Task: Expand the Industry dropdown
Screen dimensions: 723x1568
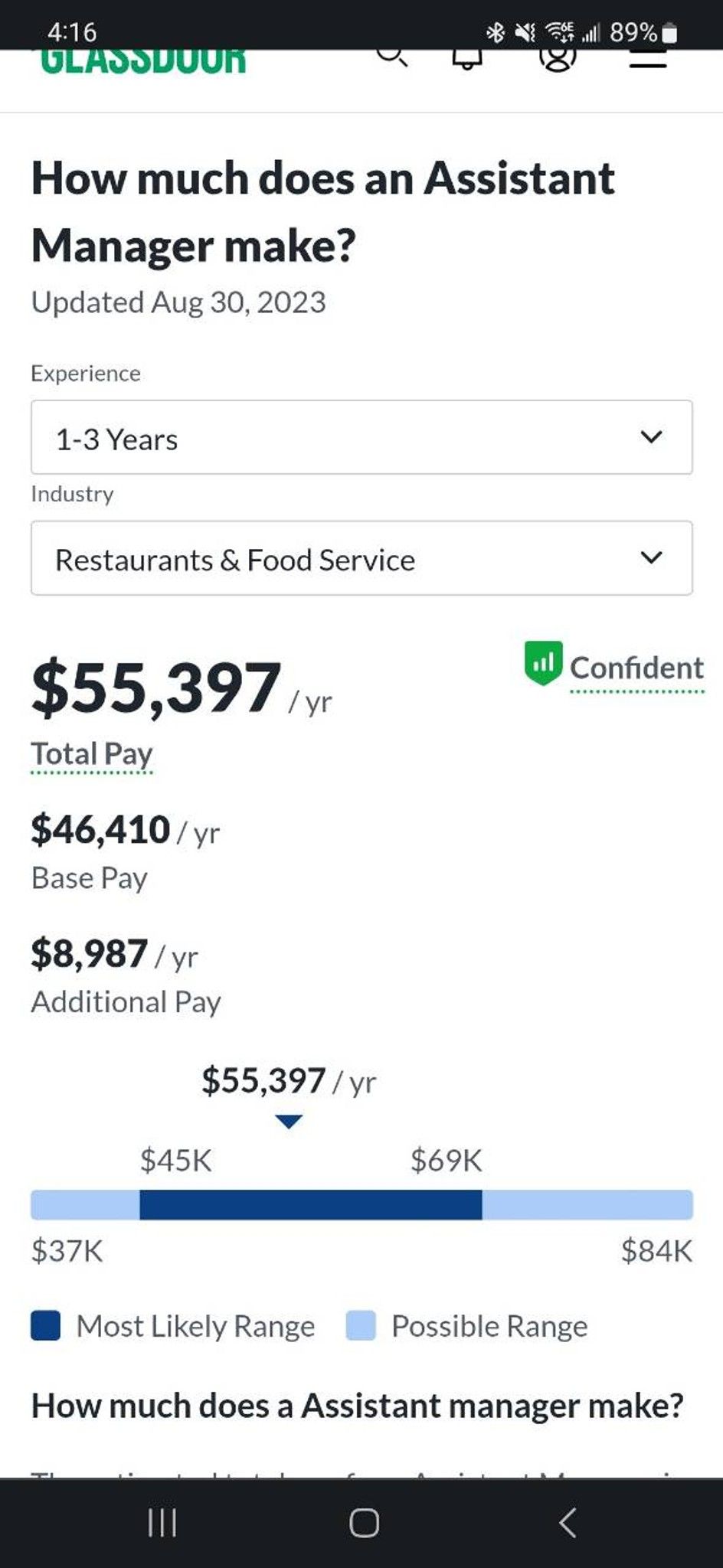Action: point(361,558)
